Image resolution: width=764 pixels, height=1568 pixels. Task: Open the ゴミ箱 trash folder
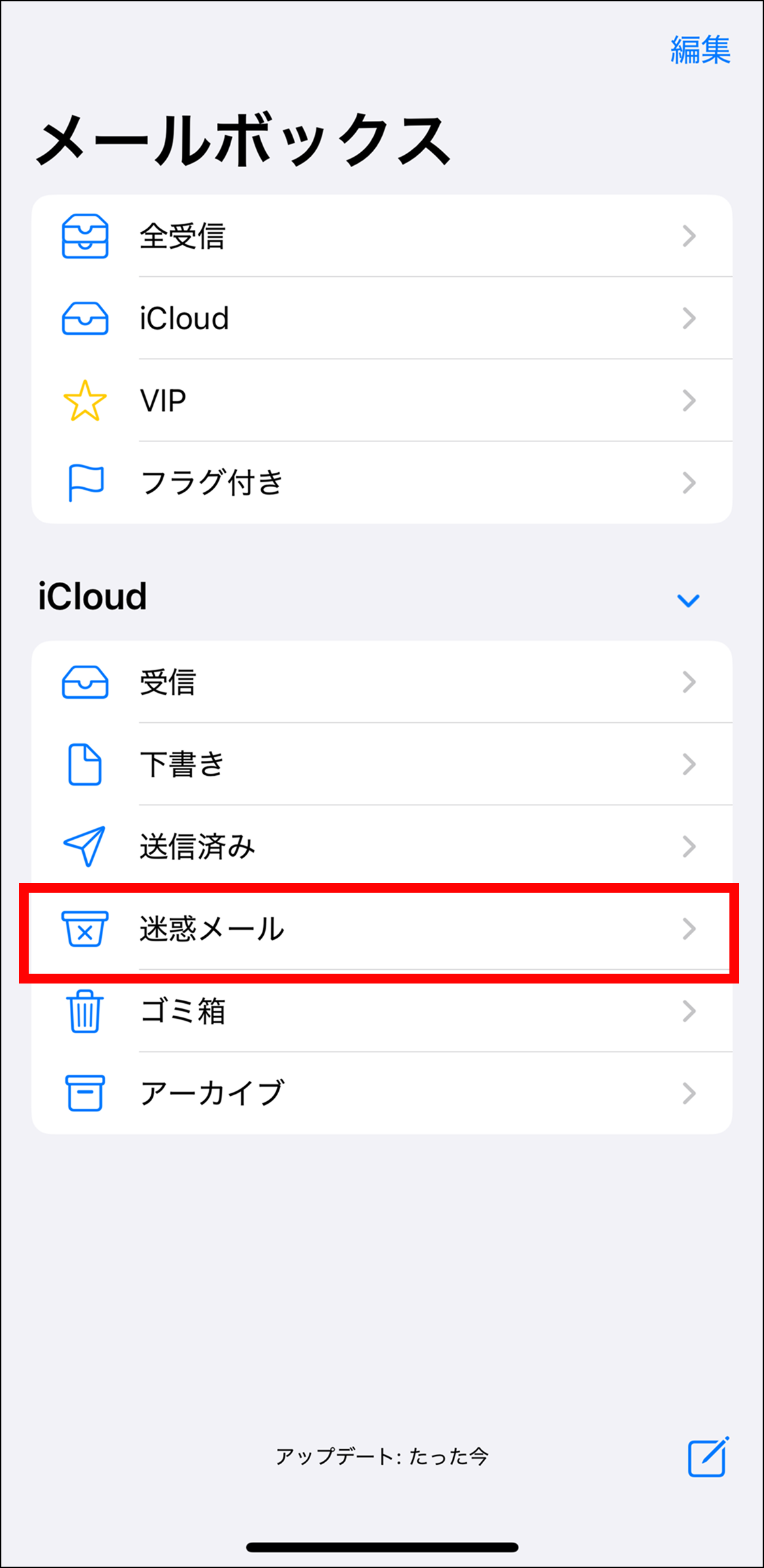(381, 1011)
